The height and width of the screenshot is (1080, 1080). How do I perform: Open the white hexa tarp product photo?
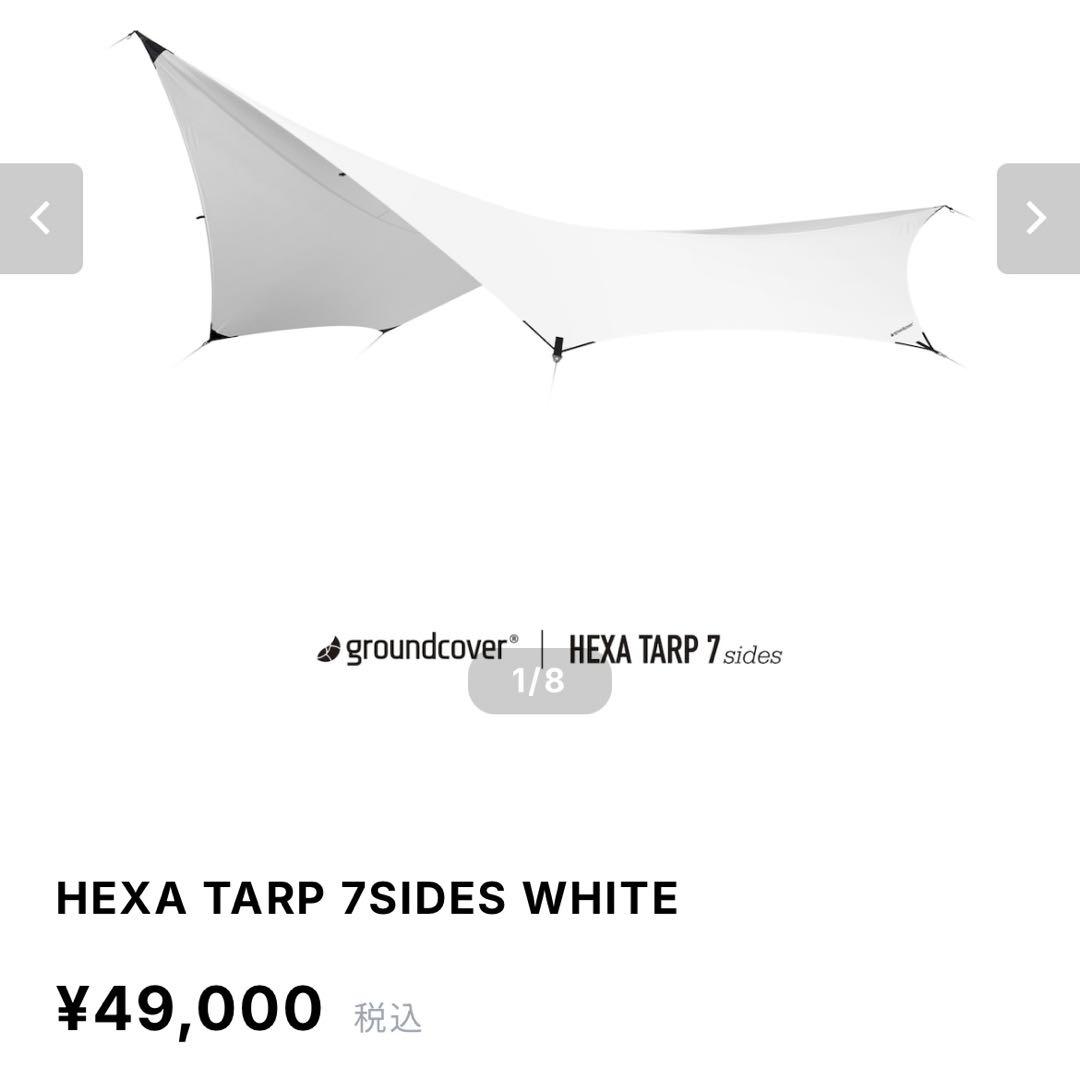pyautogui.click(x=540, y=230)
